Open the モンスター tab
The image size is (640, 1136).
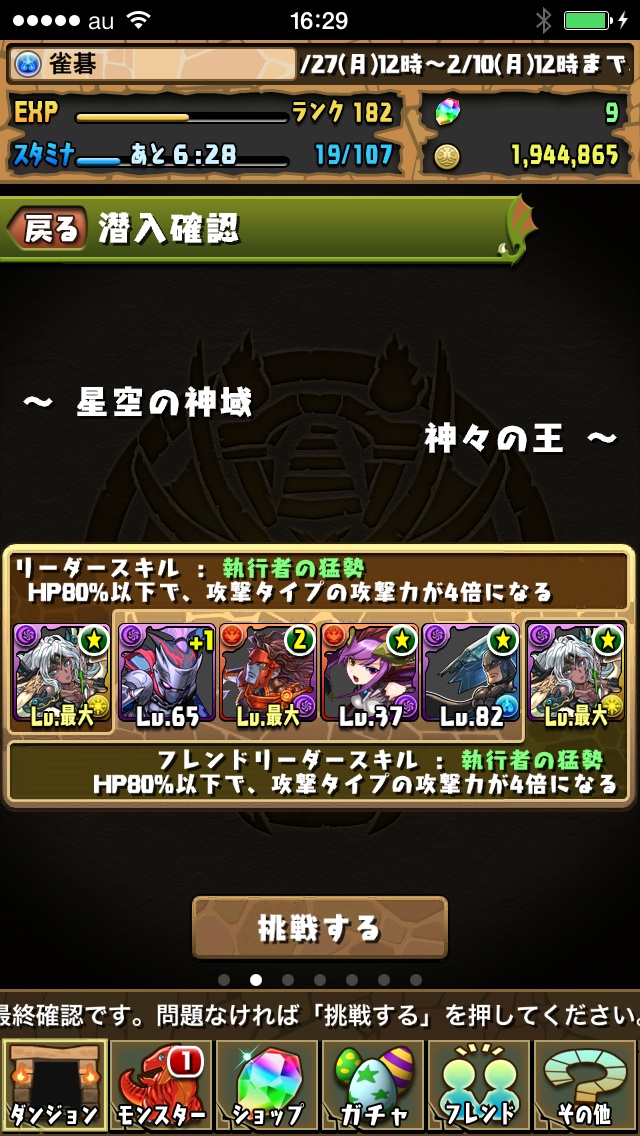pos(160,1086)
